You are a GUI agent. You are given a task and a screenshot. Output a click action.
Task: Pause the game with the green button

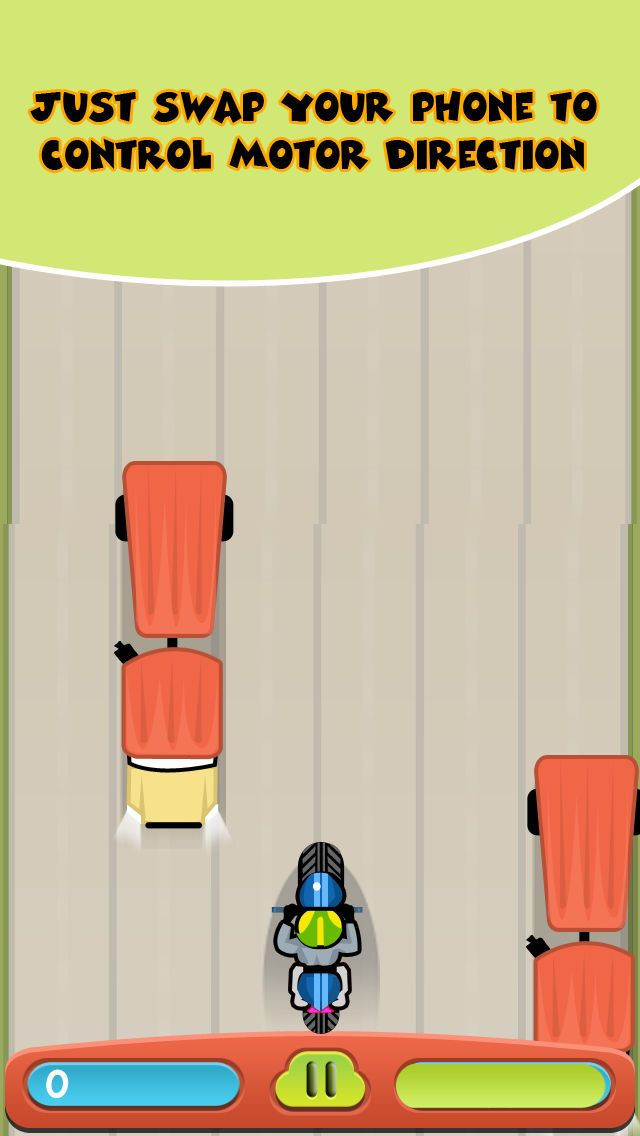click(320, 1080)
